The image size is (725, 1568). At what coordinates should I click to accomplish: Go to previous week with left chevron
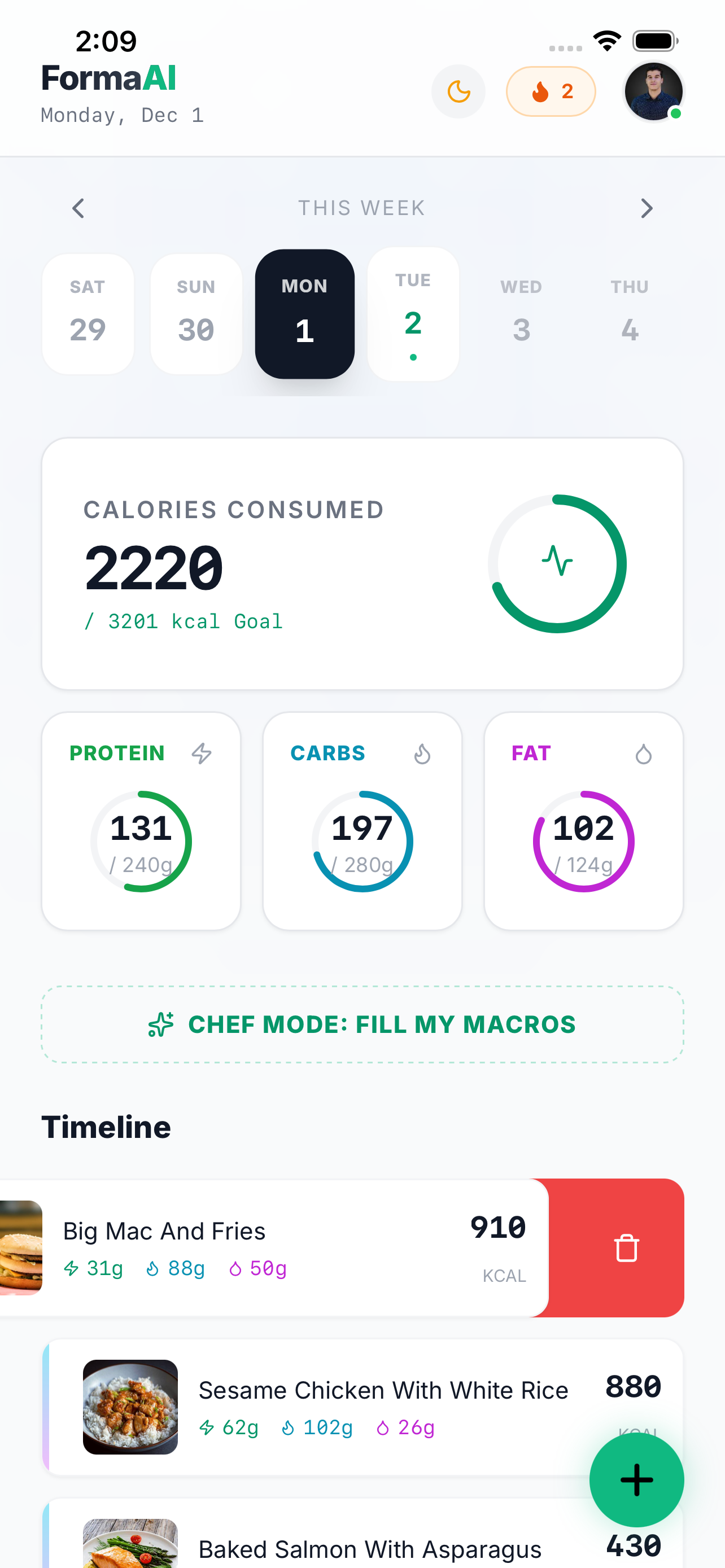pos(78,208)
